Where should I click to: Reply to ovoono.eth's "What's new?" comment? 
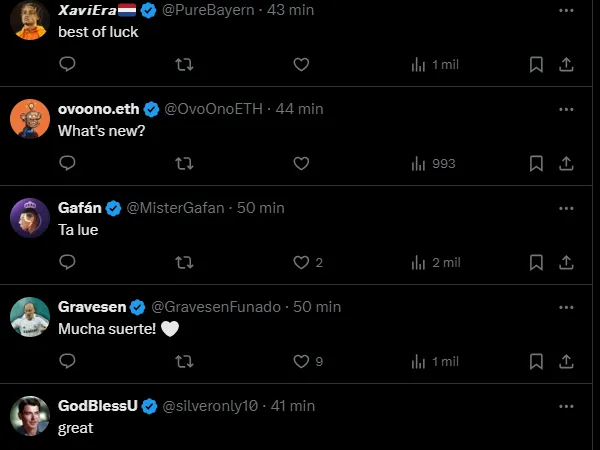coord(68,163)
